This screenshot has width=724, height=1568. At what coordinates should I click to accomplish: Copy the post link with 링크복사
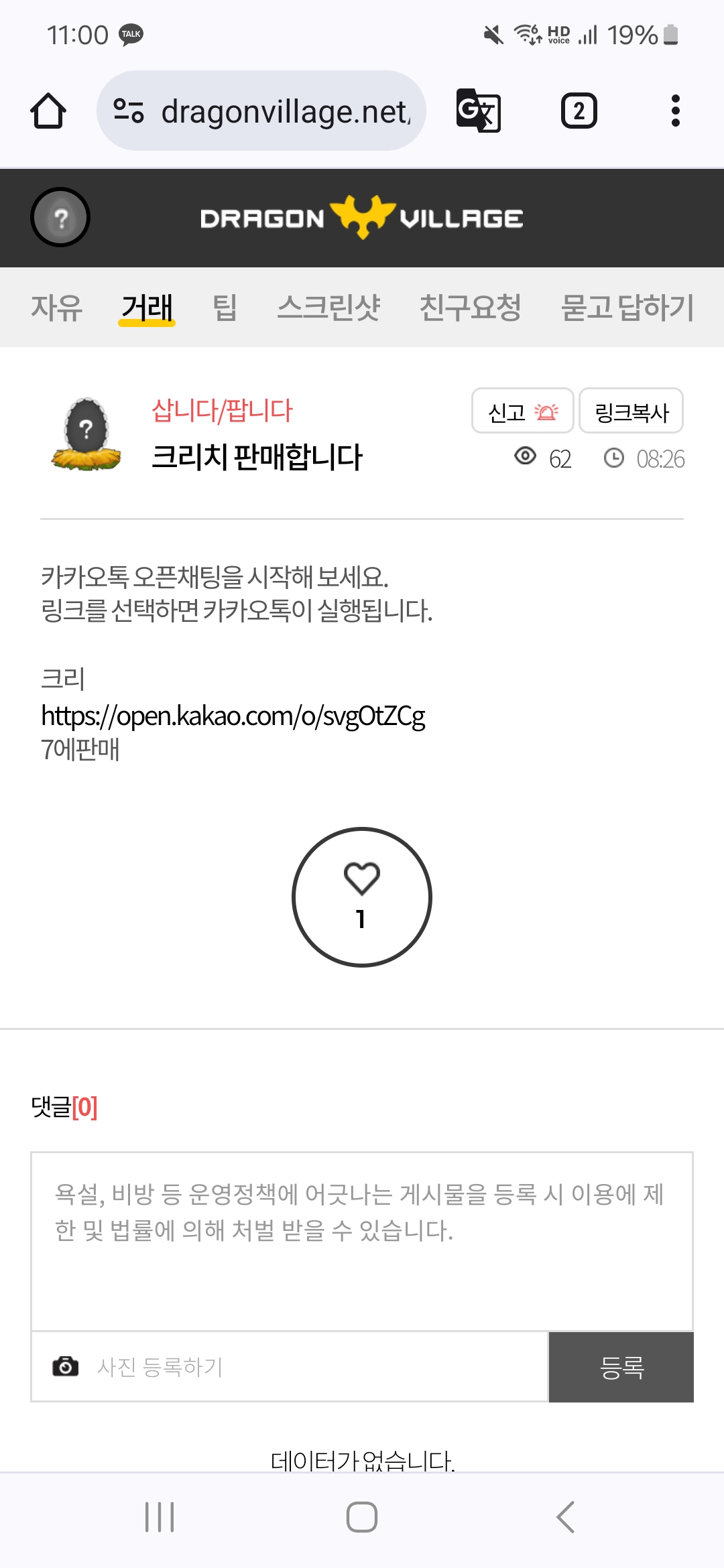pos(631,411)
